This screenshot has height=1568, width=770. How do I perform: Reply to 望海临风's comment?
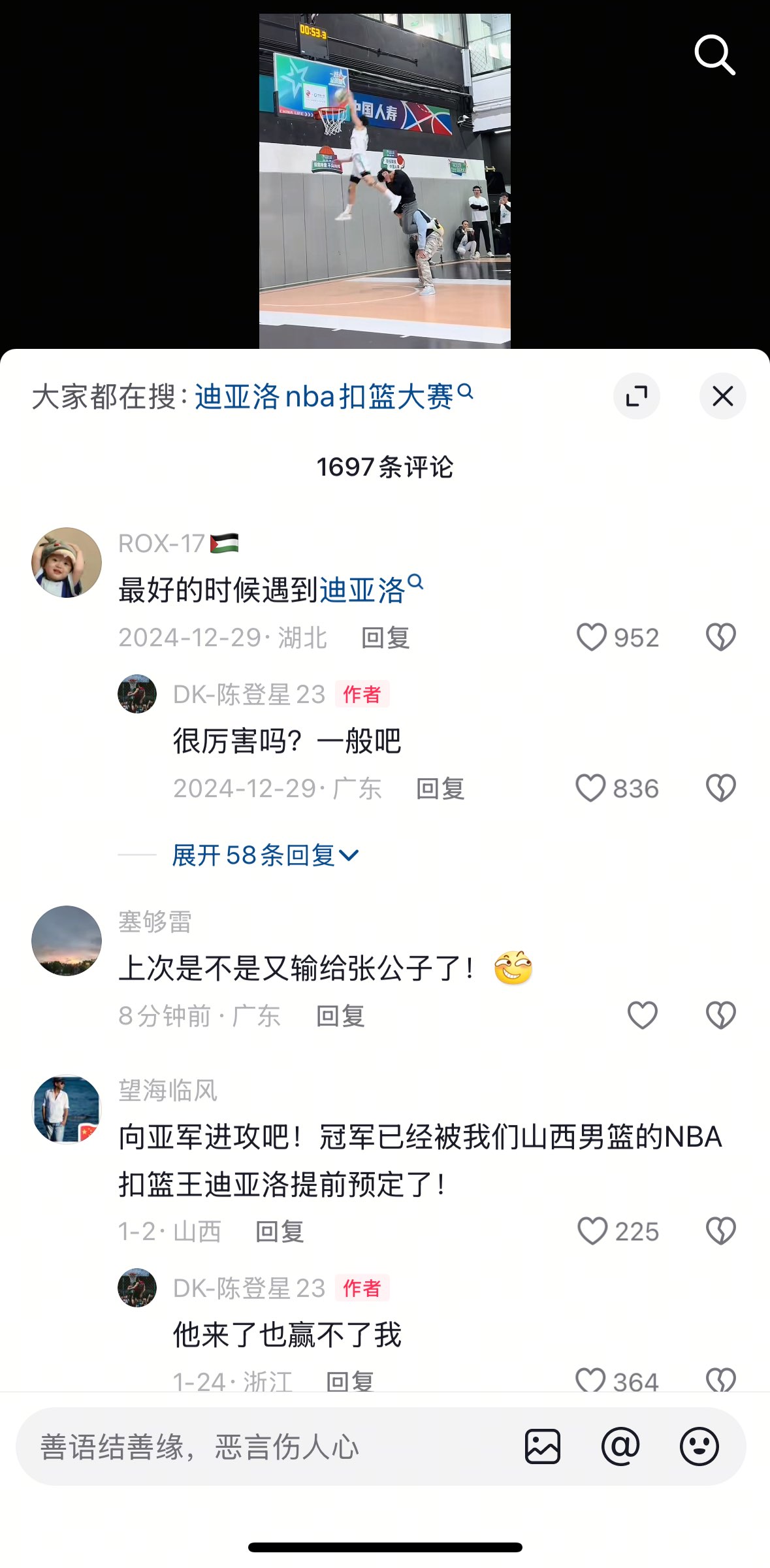(280, 1232)
